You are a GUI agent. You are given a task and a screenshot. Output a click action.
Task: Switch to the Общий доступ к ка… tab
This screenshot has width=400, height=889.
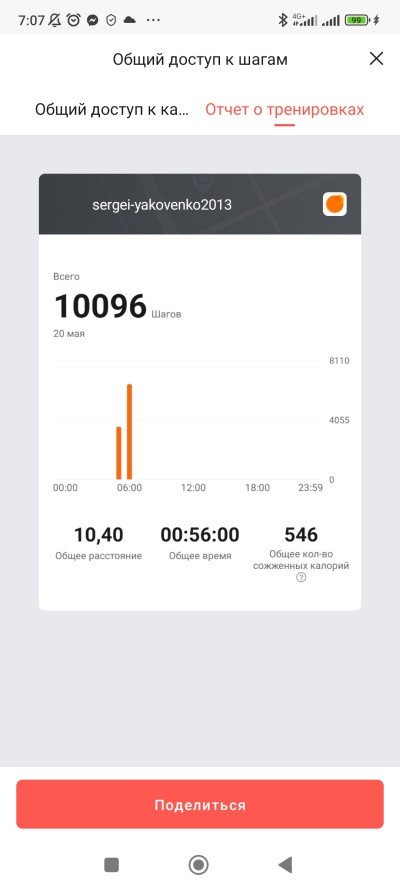112,110
